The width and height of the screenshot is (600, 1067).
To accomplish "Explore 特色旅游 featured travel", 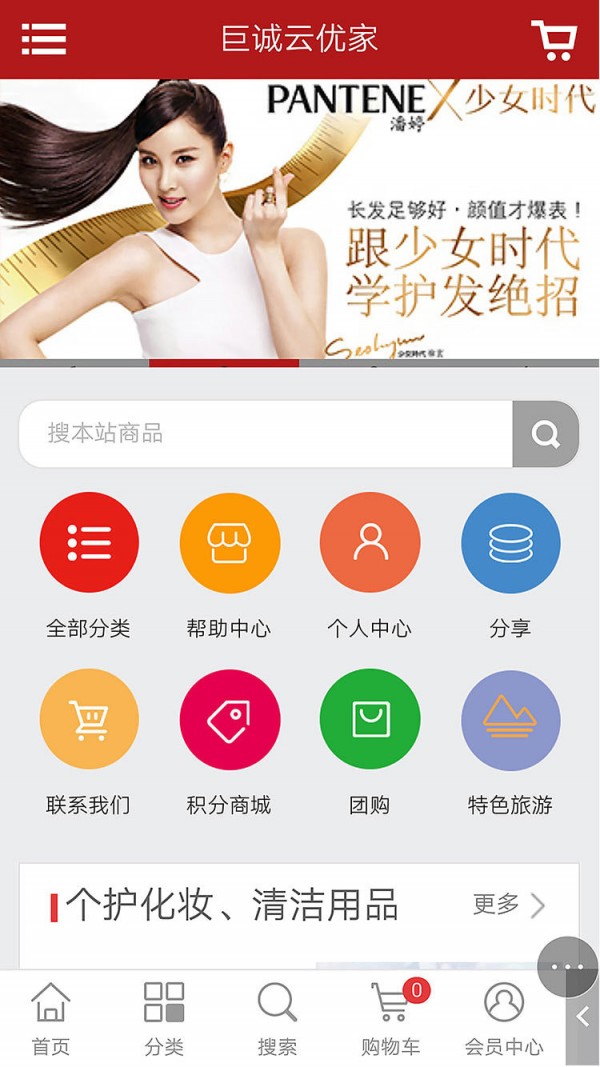I will click(510, 719).
